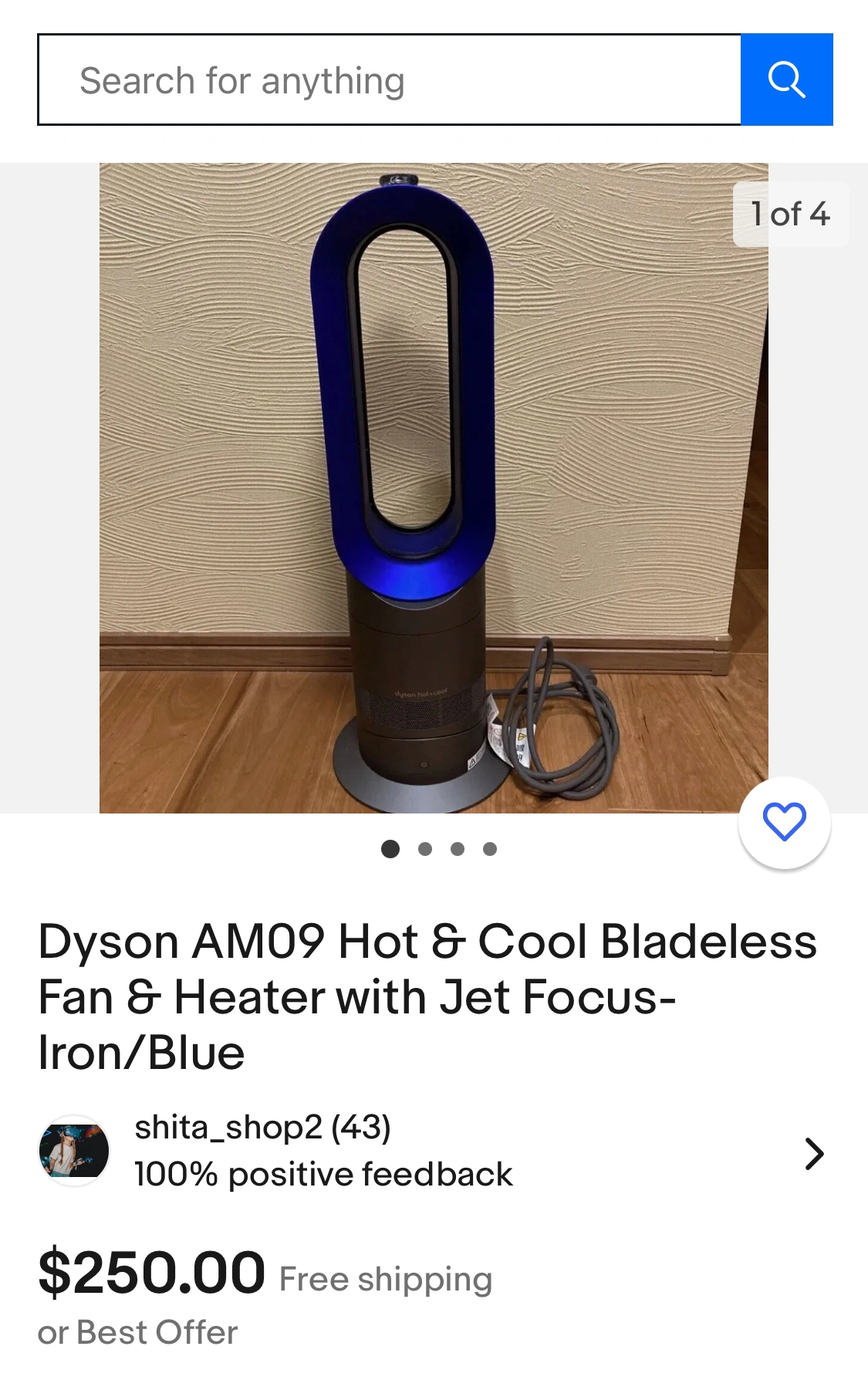Open the Dyson AM09 product photo

click(x=434, y=488)
